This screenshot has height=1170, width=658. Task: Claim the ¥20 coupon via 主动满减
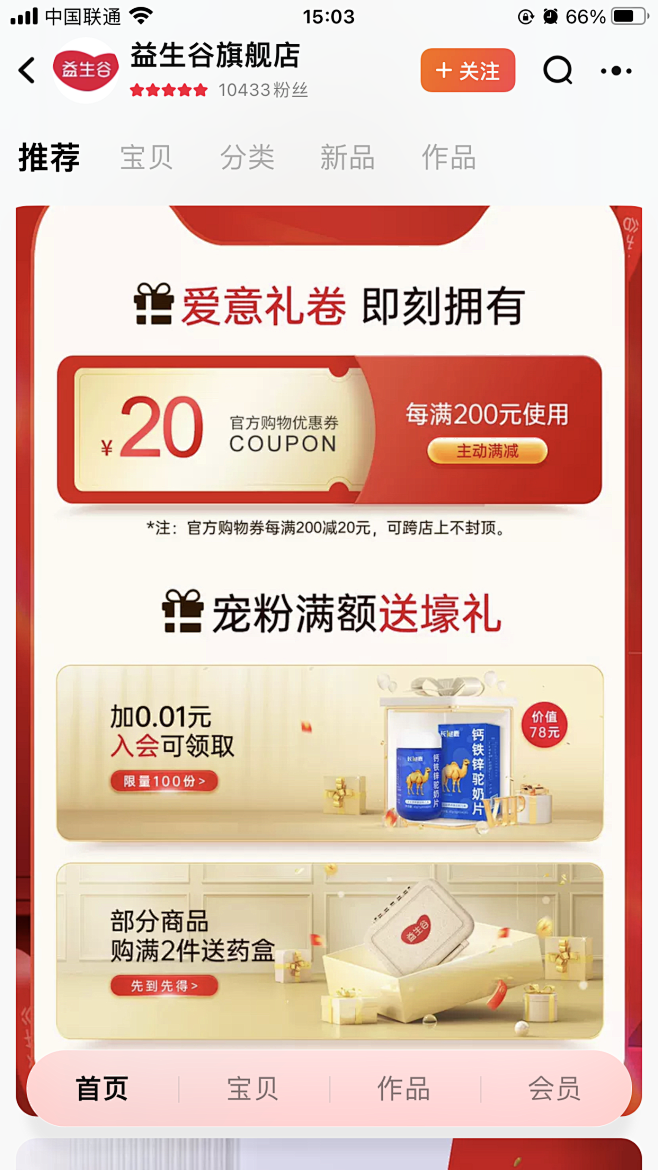487,451
